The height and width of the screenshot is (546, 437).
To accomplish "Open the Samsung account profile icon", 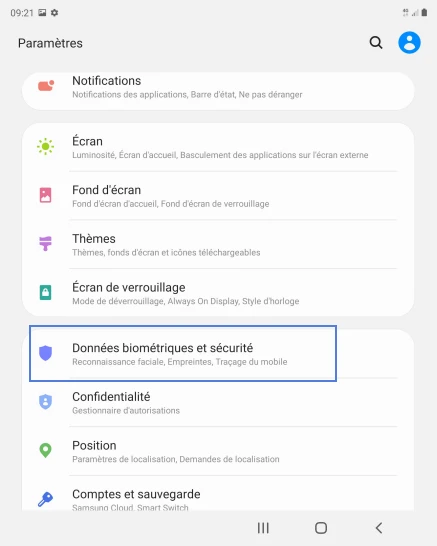I will click(x=409, y=43).
